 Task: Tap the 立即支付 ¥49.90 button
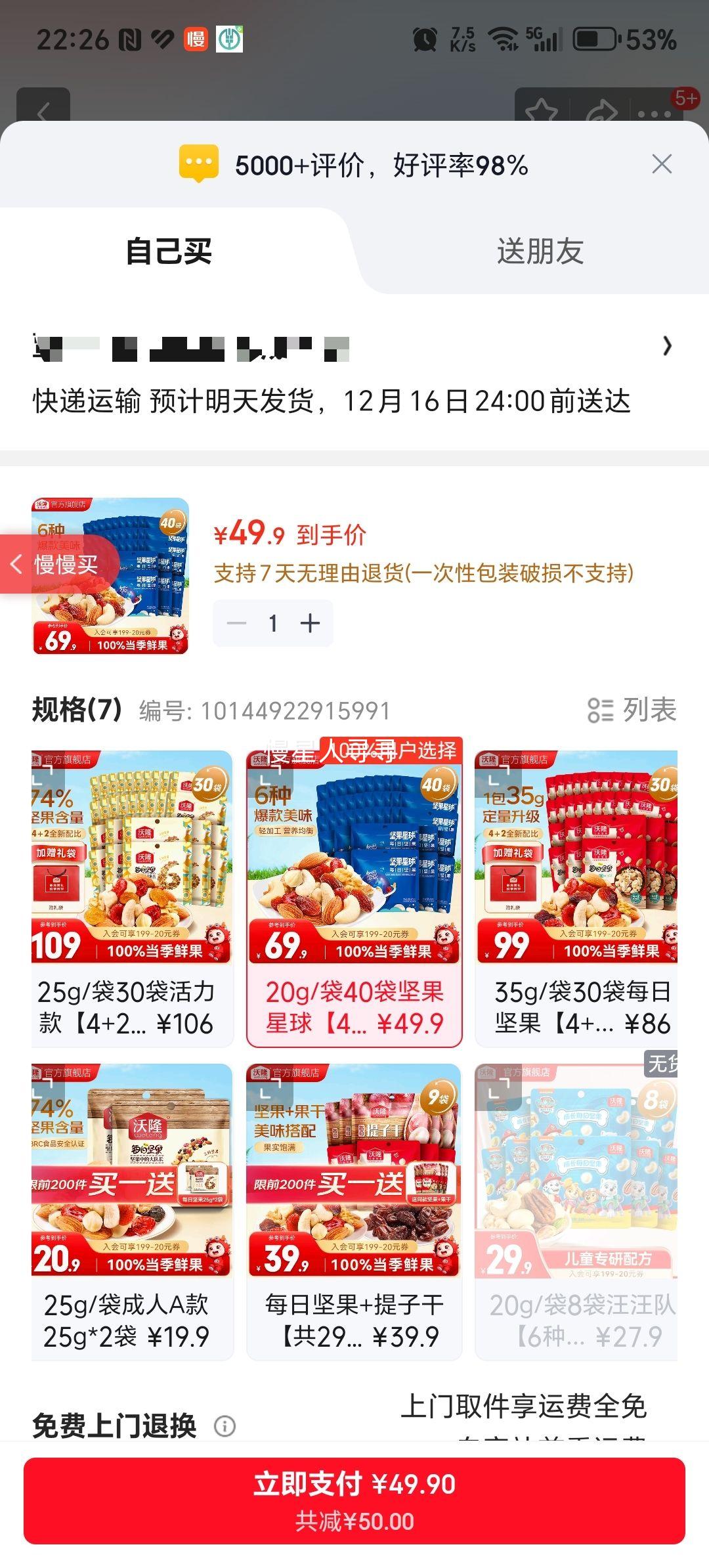click(x=354, y=1500)
